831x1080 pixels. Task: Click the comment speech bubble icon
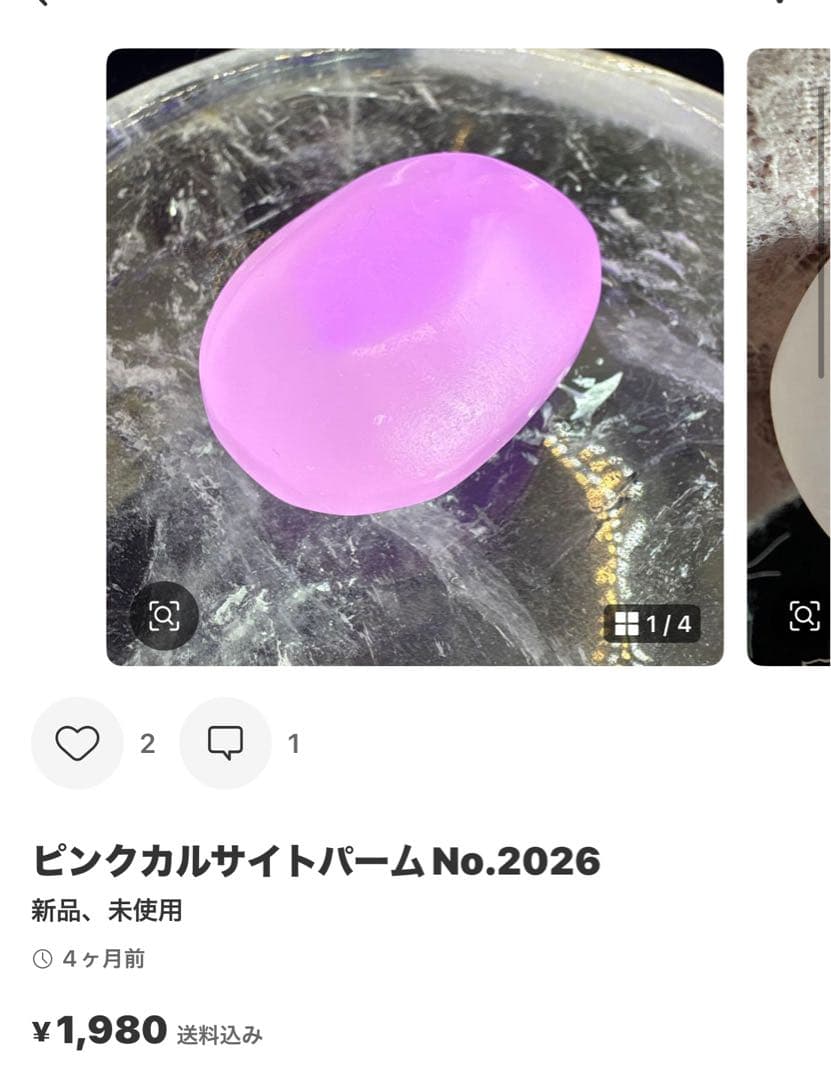pos(225,742)
